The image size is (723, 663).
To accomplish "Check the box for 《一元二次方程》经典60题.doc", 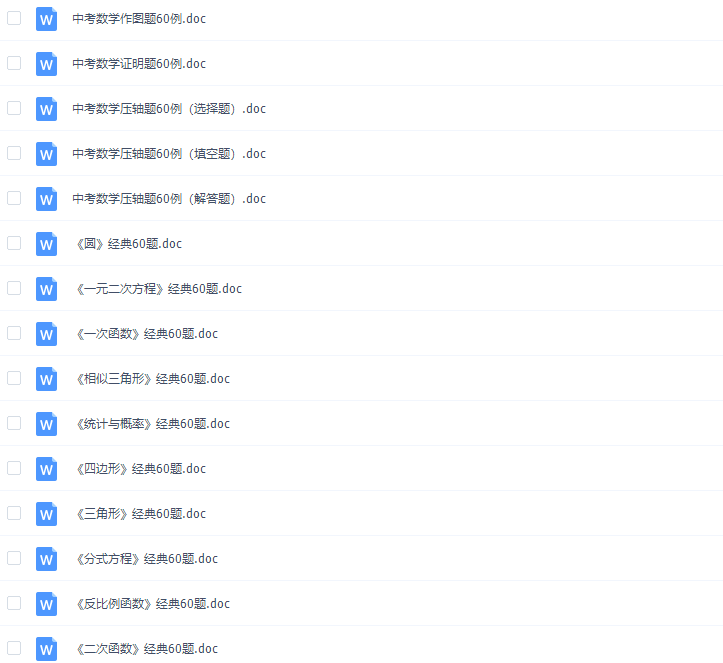I will 14,288.
